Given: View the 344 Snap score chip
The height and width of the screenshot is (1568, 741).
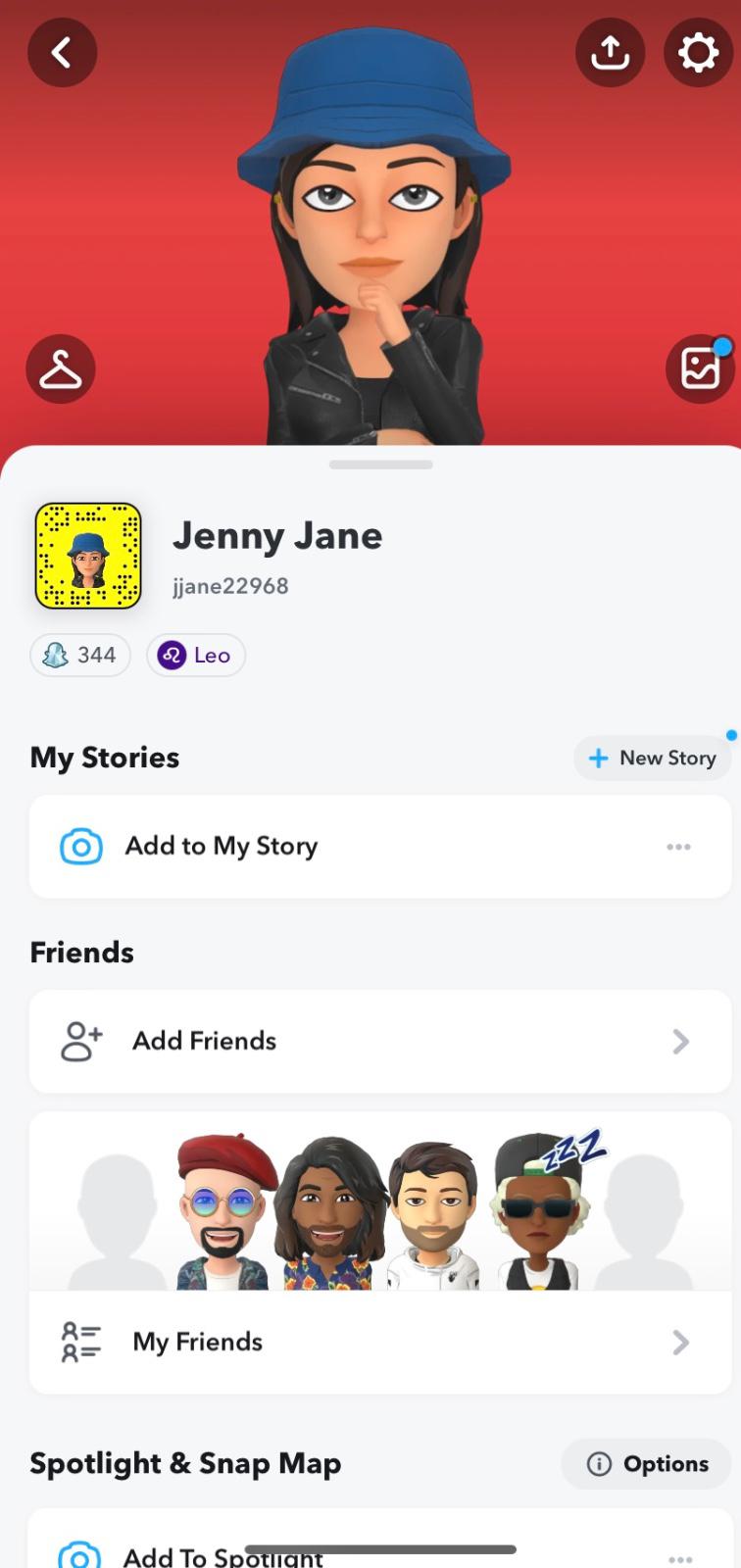Looking at the screenshot, I should [80, 655].
